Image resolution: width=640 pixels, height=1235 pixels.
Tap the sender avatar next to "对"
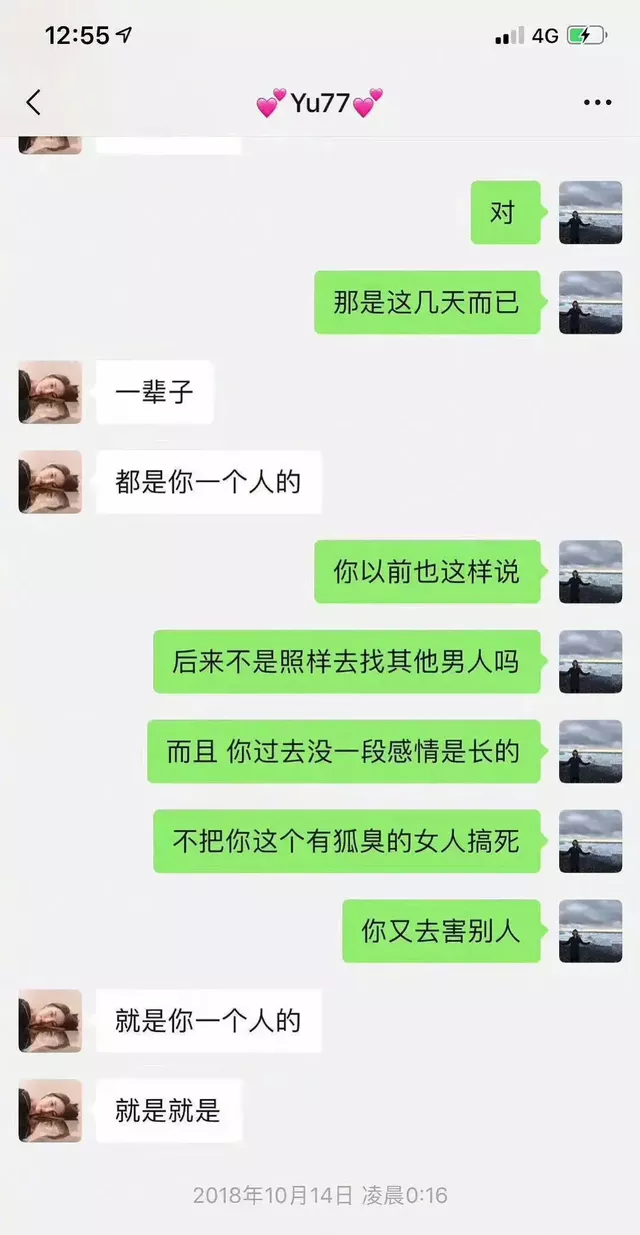coord(590,212)
